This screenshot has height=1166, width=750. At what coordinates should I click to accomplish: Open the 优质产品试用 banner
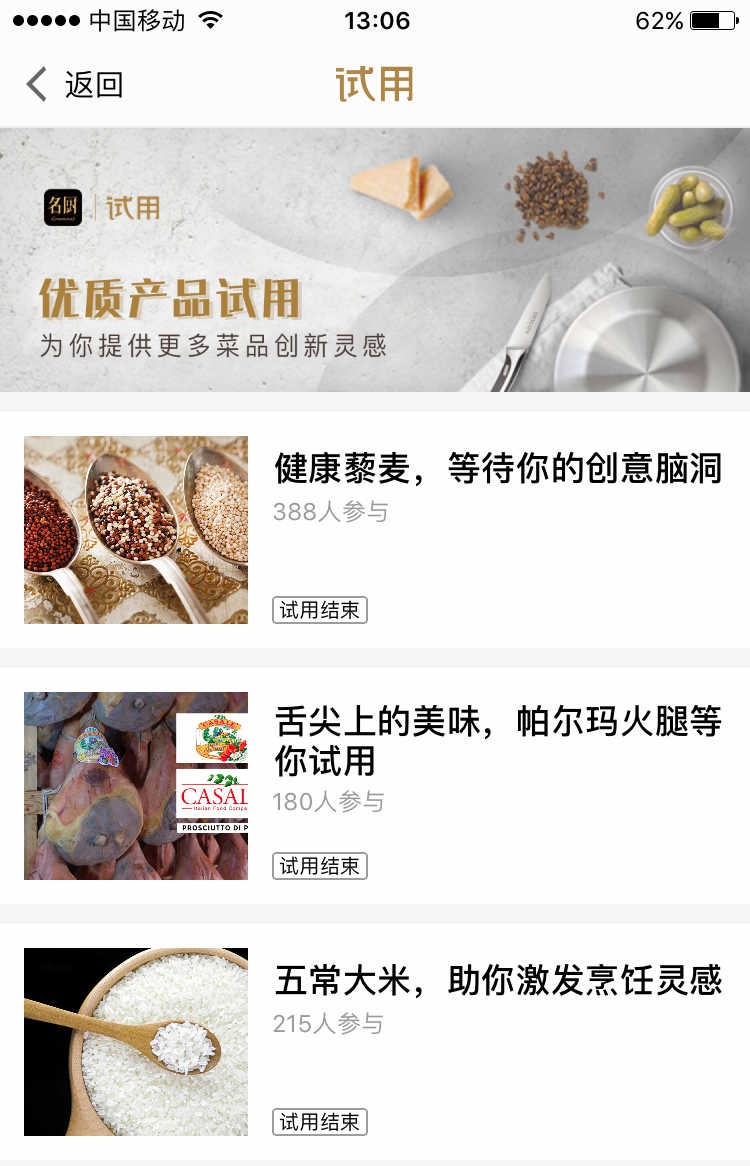click(x=375, y=260)
